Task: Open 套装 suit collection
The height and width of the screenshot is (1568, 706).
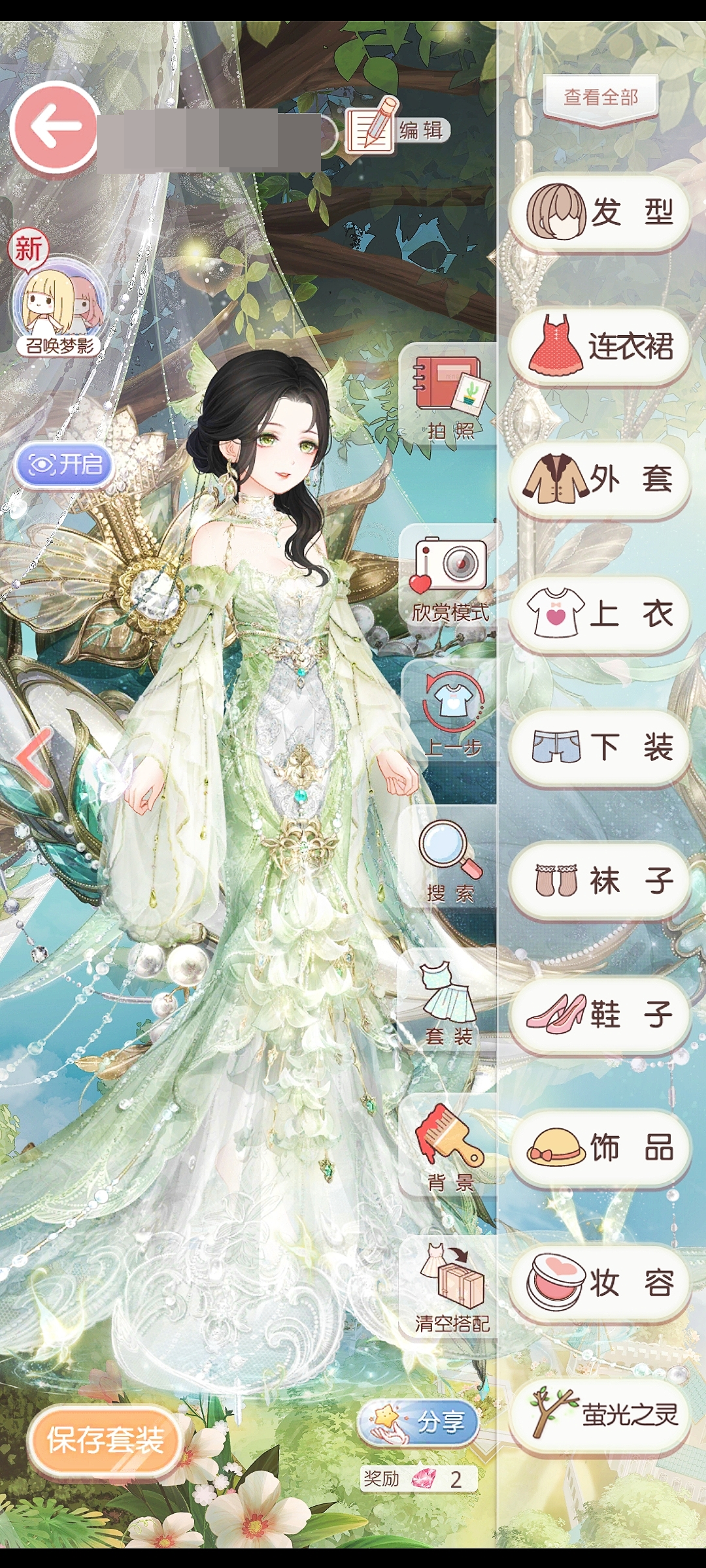Action: pyautogui.click(x=449, y=1002)
